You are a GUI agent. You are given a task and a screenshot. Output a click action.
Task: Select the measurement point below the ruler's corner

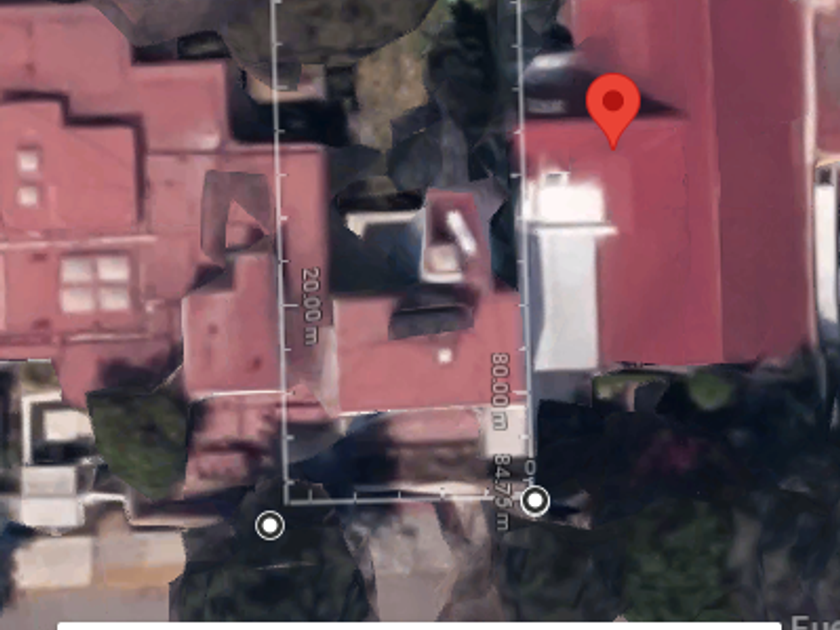[270, 525]
